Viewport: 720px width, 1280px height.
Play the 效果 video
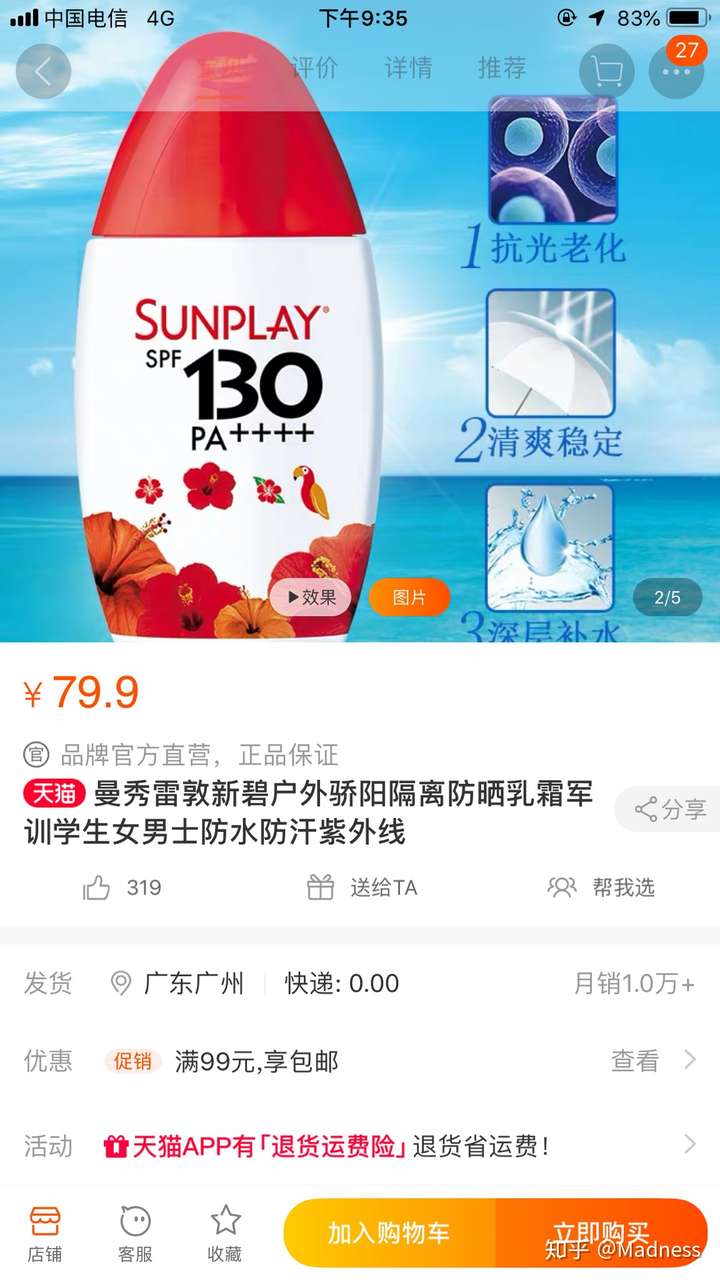click(311, 597)
